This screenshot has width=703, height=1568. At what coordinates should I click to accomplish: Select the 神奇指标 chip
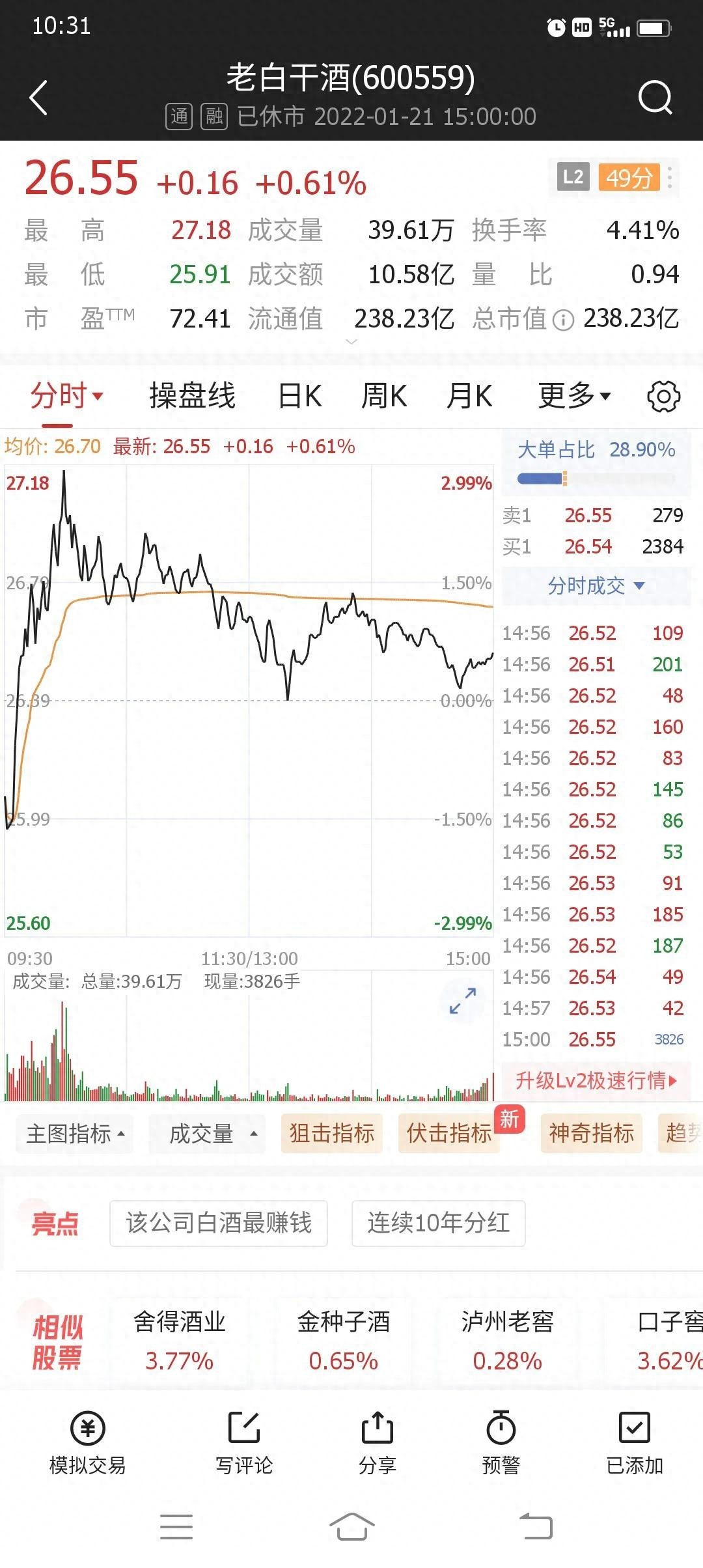(x=591, y=1134)
